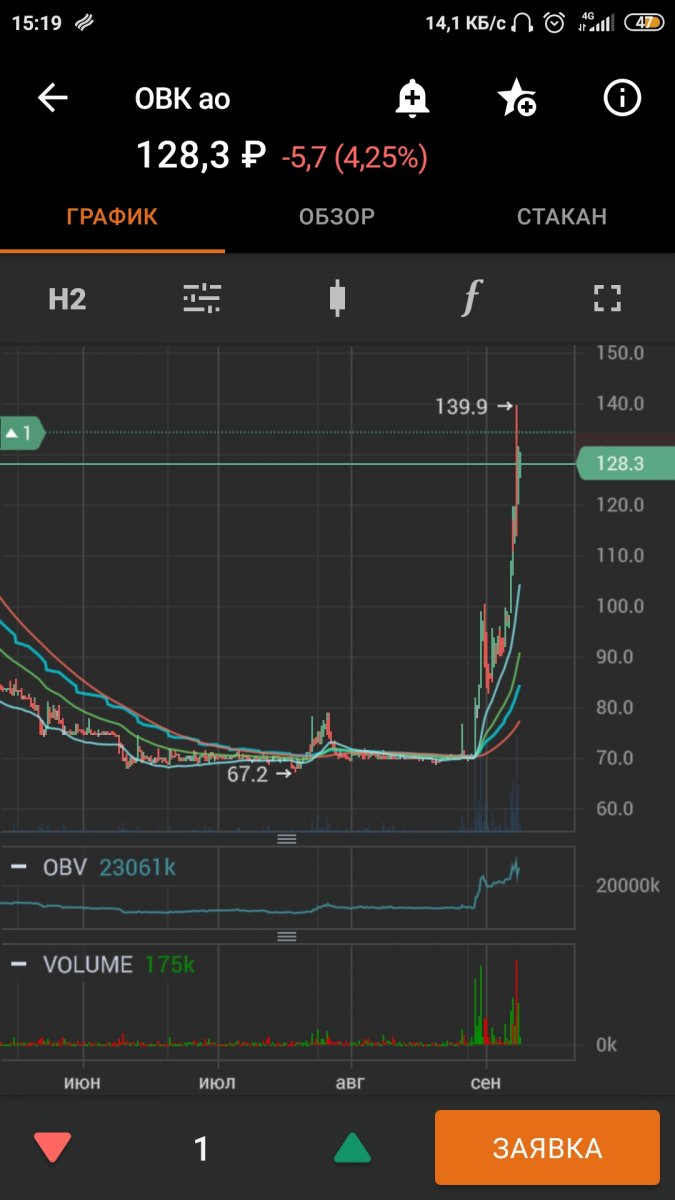
Task: Add a price alert with the bell icon
Action: pos(411,98)
